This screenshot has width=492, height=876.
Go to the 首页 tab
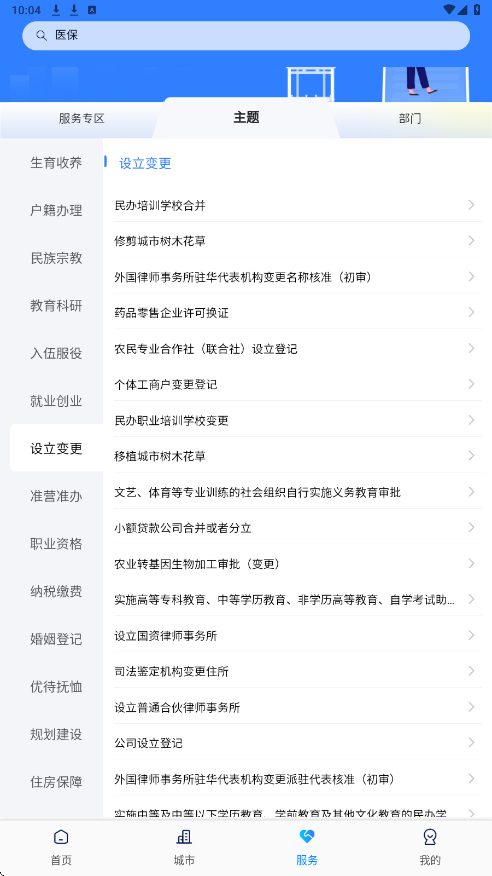click(x=61, y=847)
